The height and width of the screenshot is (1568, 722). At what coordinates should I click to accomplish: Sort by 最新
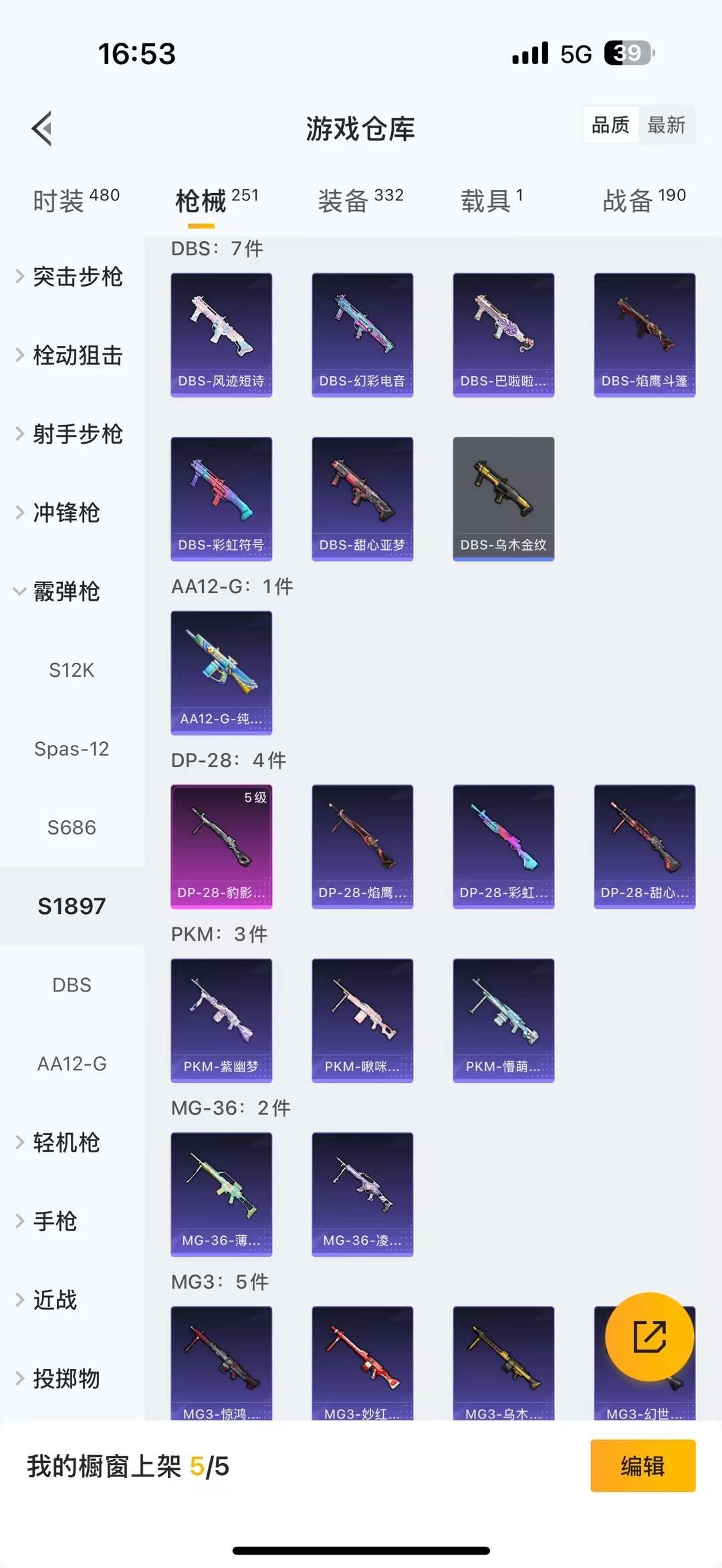click(666, 125)
